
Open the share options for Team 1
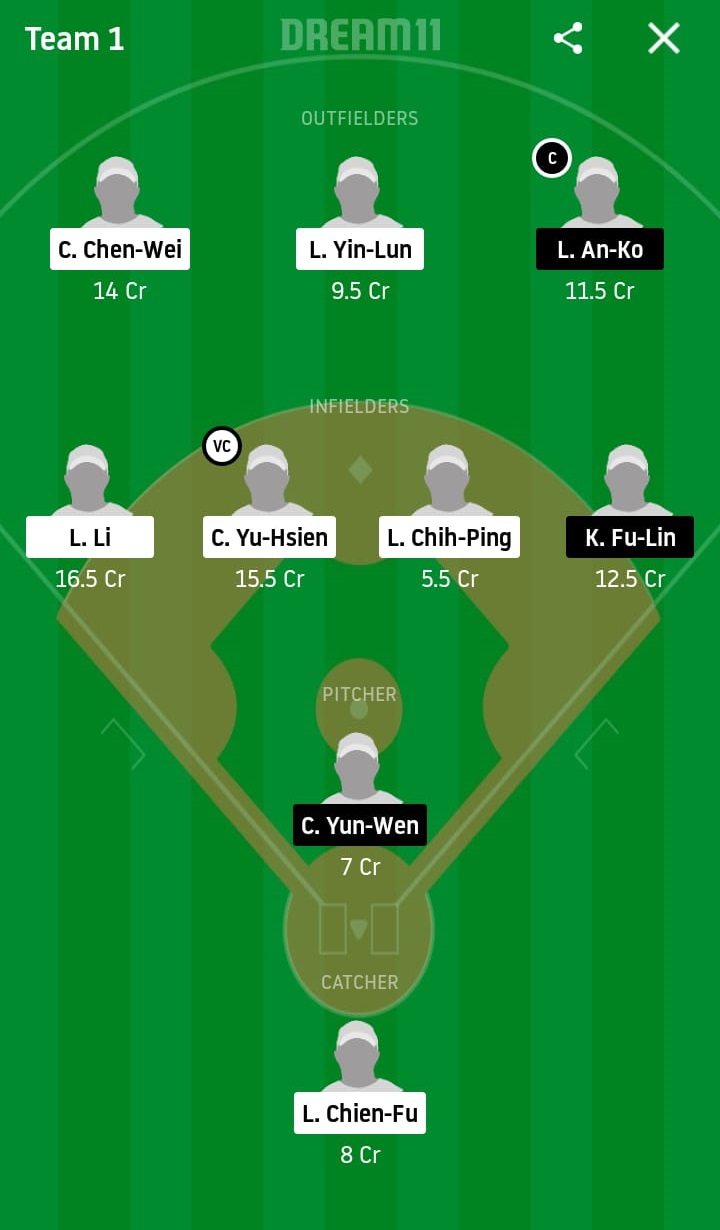[568, 38]
